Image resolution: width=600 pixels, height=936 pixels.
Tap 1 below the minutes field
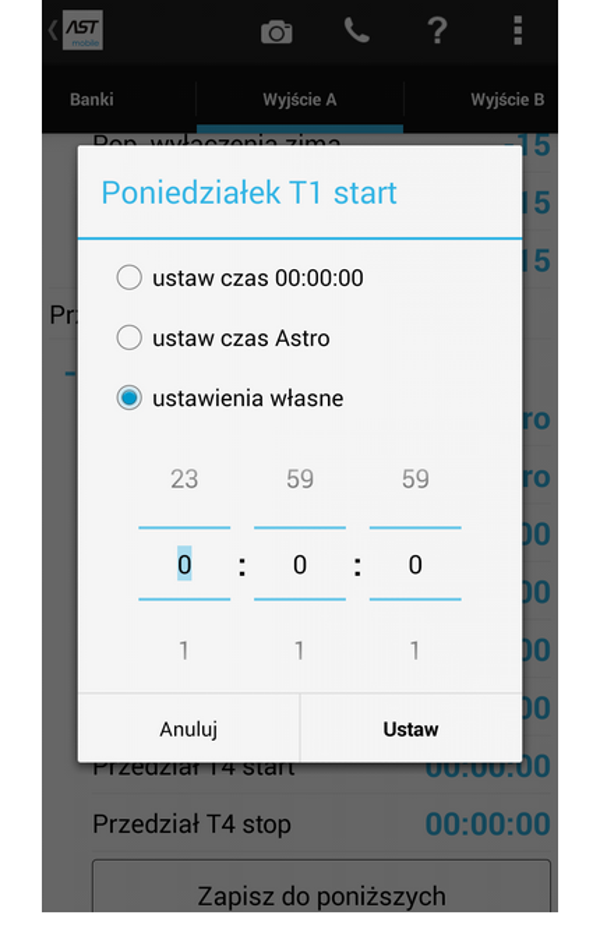(300, 651)
